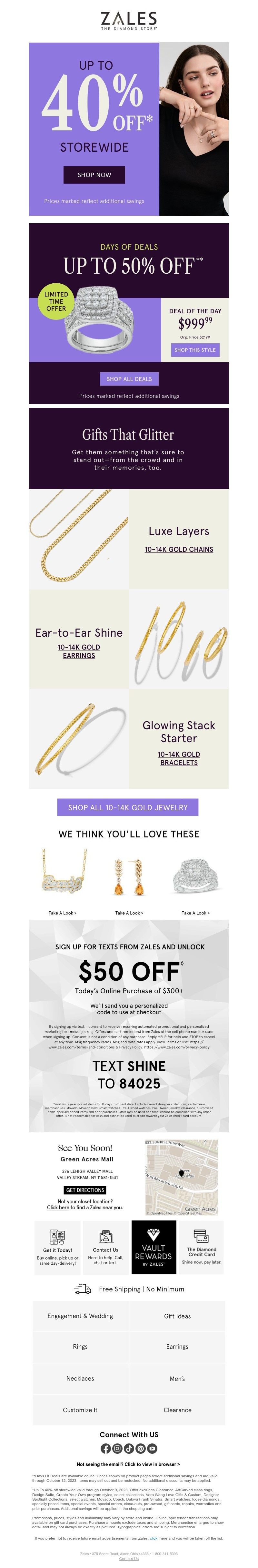Open the 10-14K Gold Earrings link

[x=79, y=651]
